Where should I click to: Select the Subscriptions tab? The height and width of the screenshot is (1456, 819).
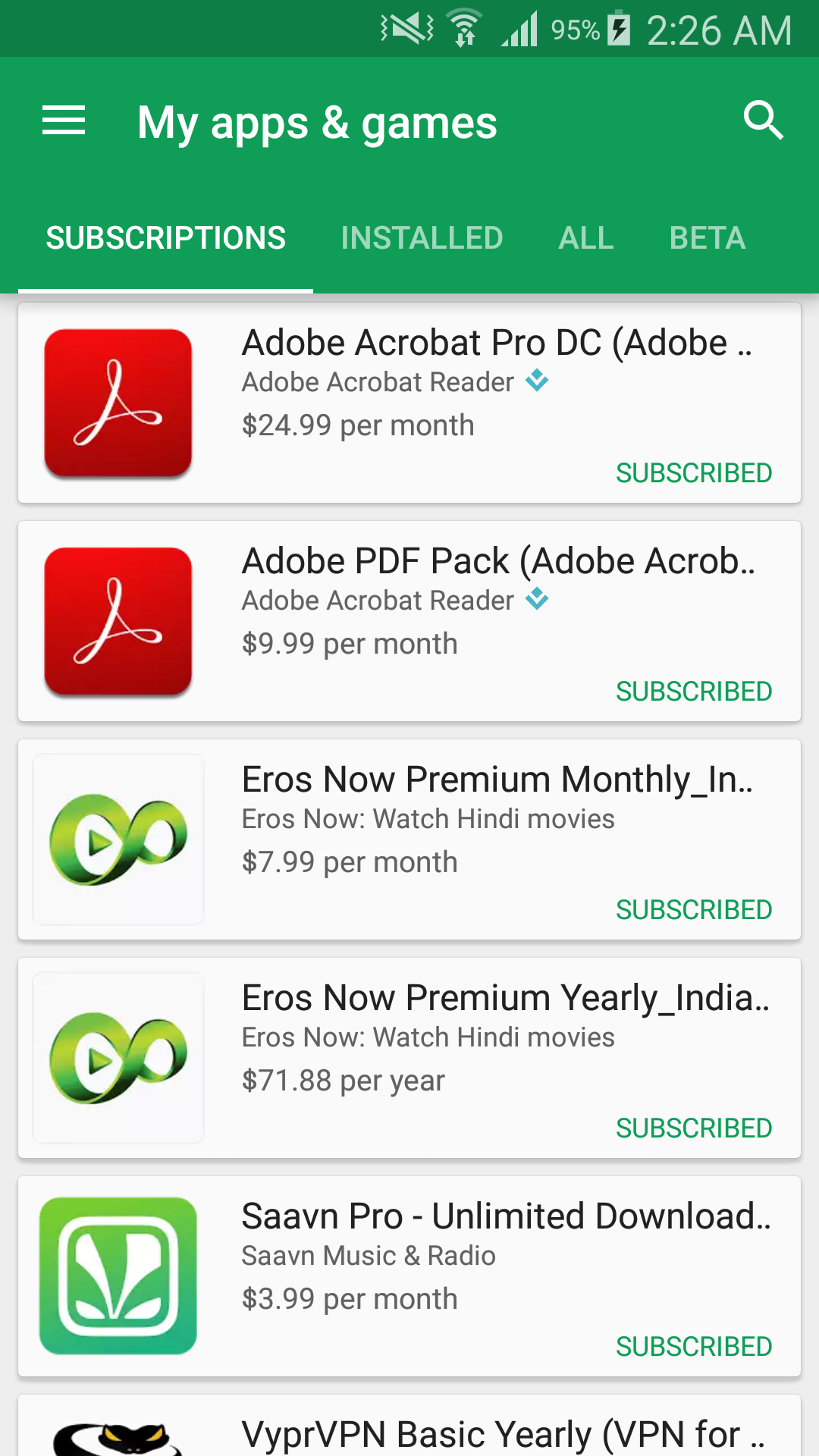(x=166, y=238)
